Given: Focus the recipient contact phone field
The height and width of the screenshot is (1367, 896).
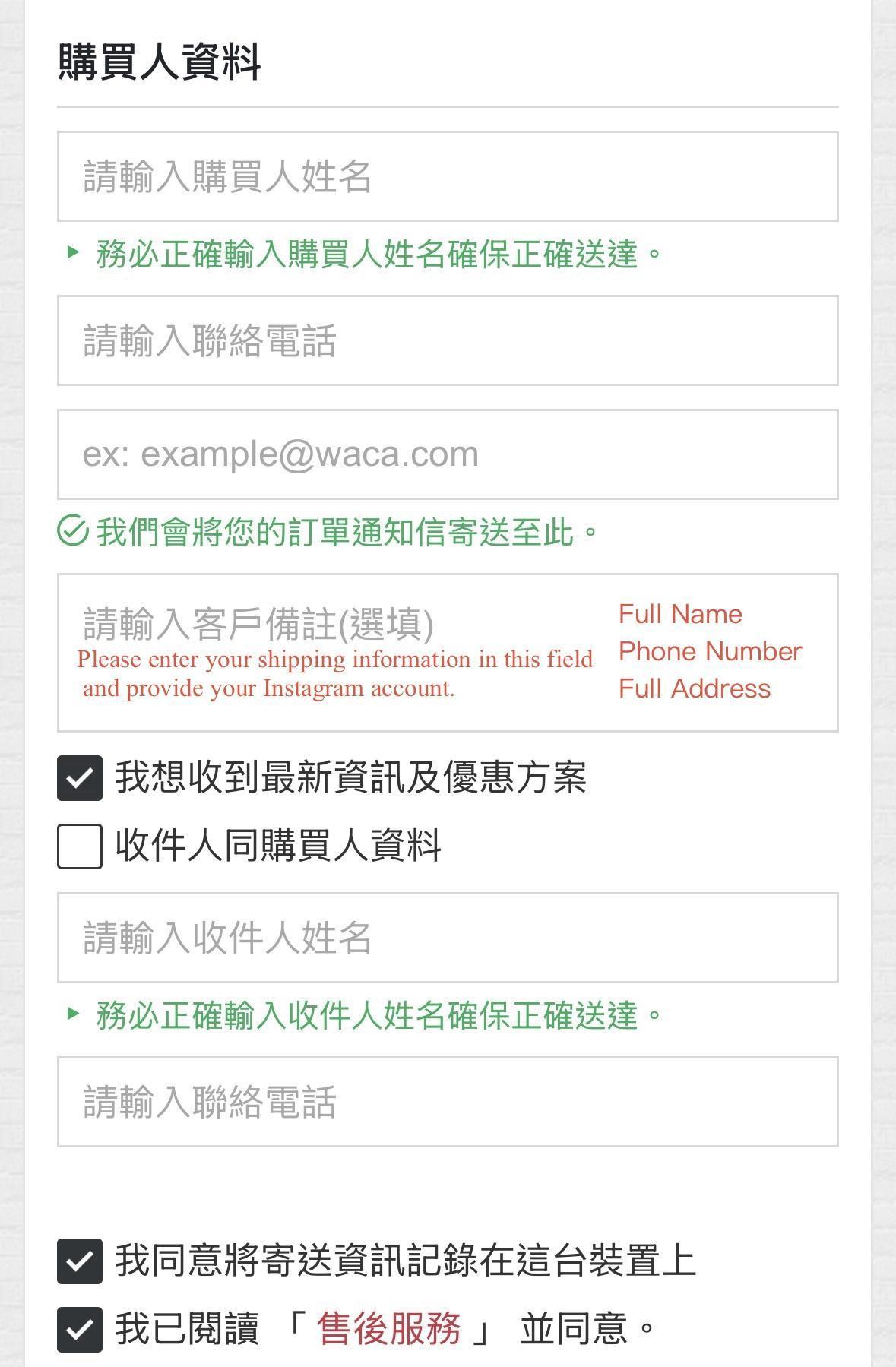Looking at the screenshot, I should tap(448, 1102).
